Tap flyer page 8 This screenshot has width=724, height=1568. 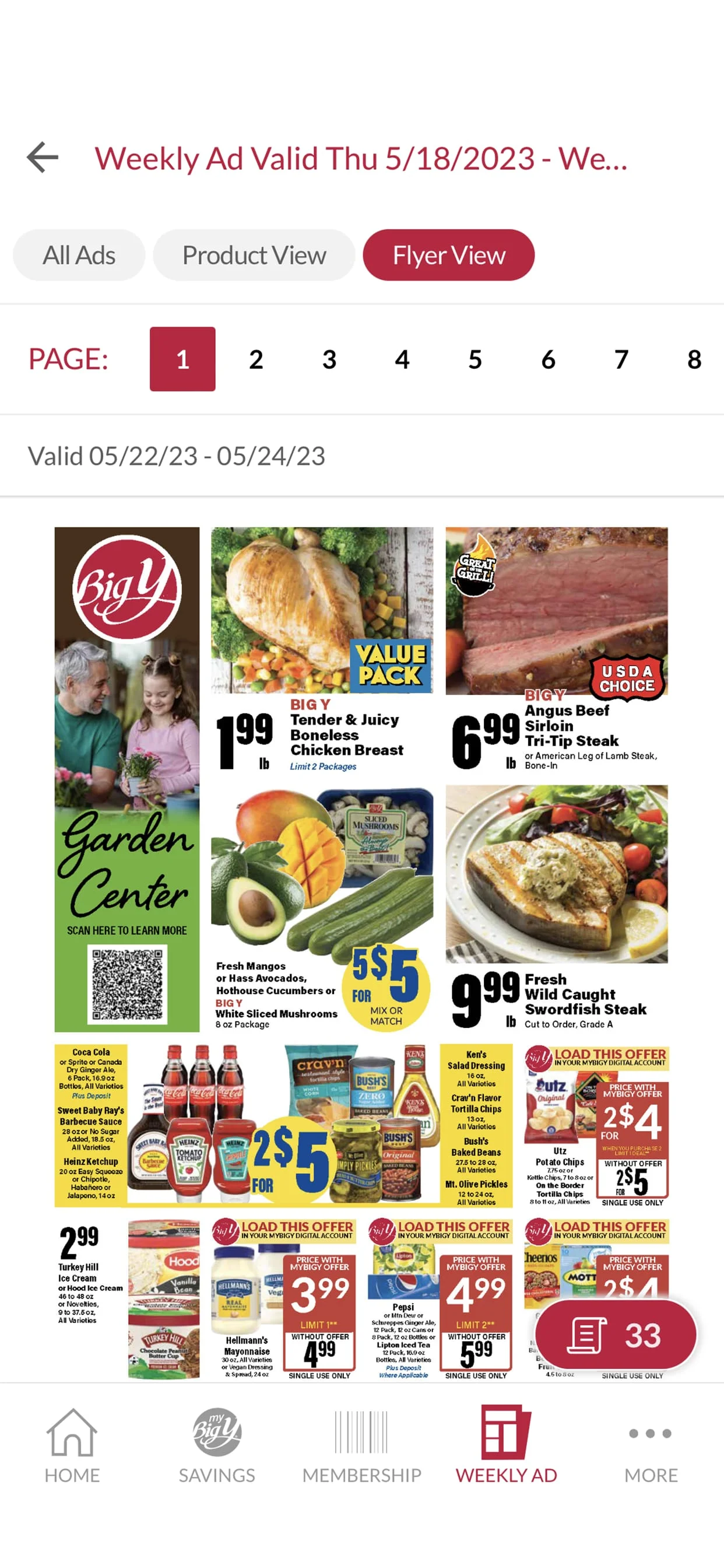(694, 359)
